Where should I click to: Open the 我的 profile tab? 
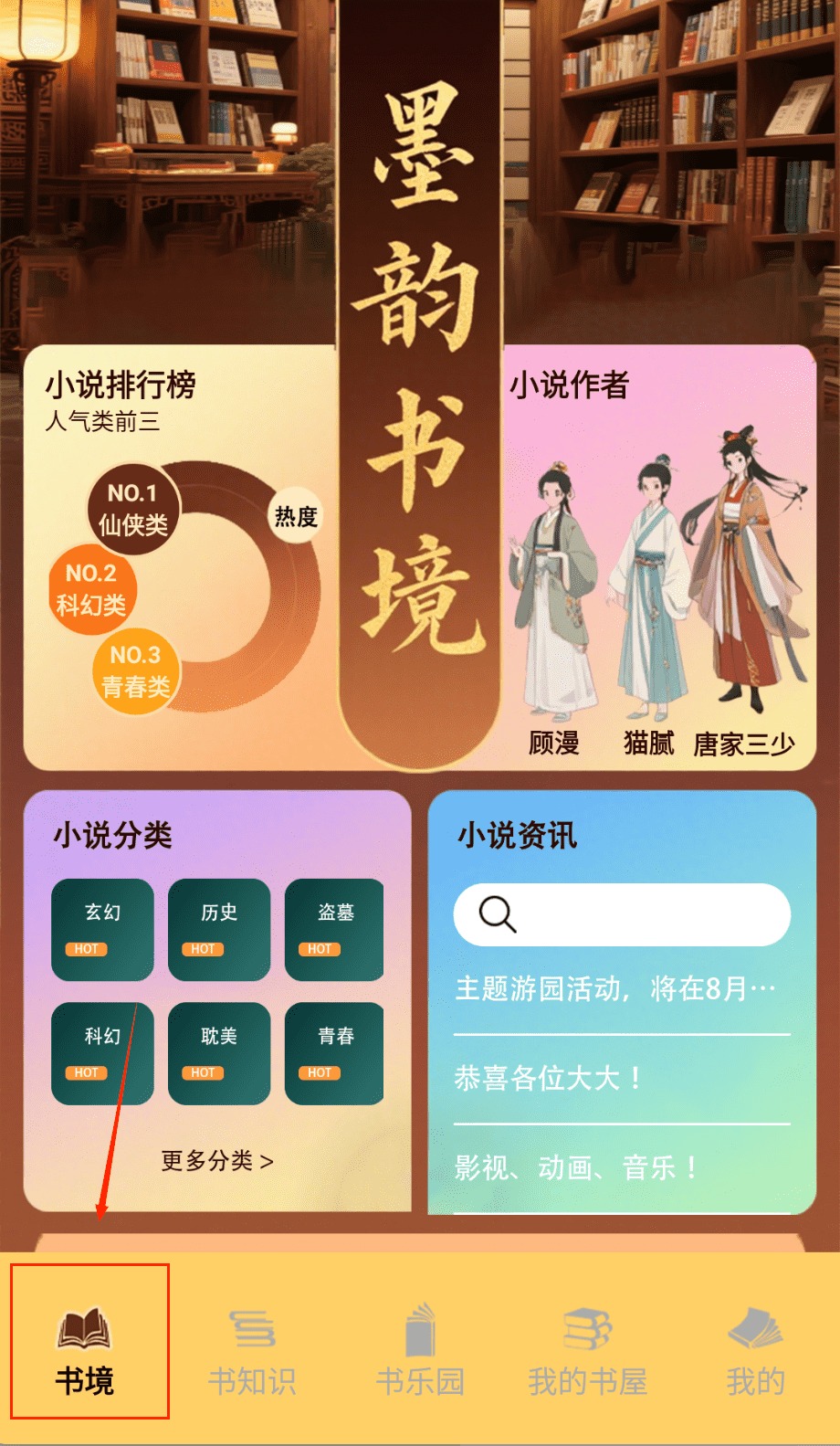click(755, 1349)
